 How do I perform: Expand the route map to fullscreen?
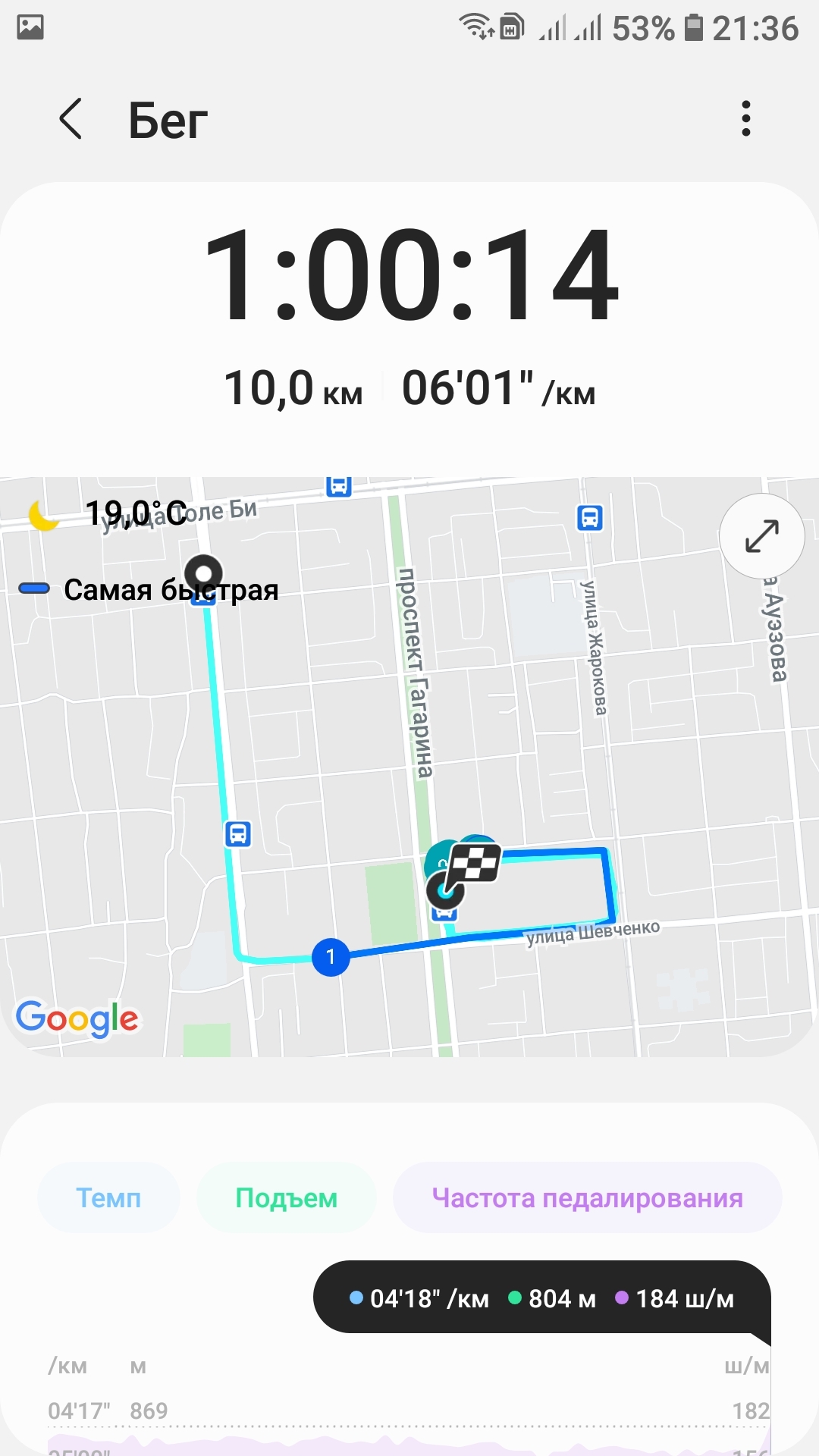[x=761, y=536]
